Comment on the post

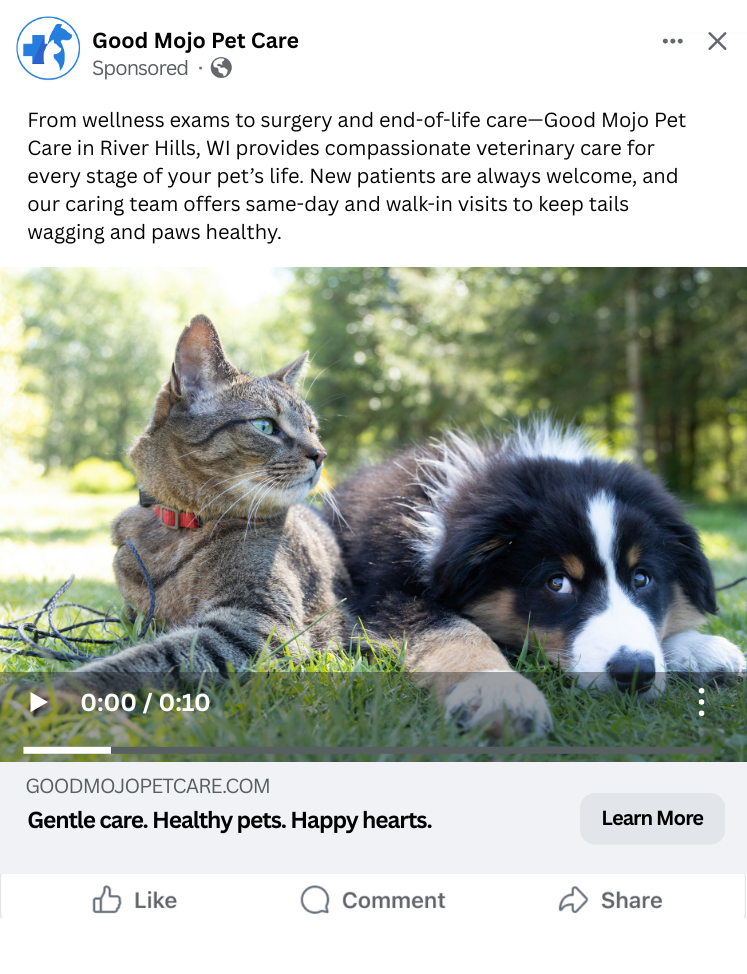(373, 900)
